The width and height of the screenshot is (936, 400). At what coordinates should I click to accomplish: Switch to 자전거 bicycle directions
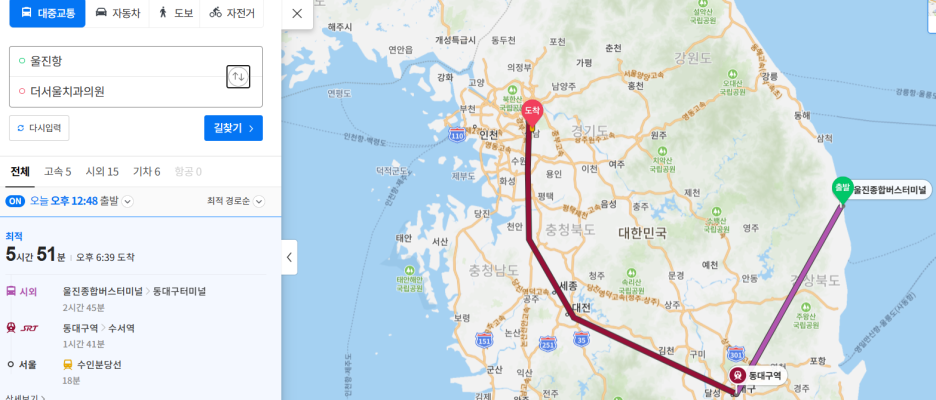pyautogui.click(x=232, y=13)
